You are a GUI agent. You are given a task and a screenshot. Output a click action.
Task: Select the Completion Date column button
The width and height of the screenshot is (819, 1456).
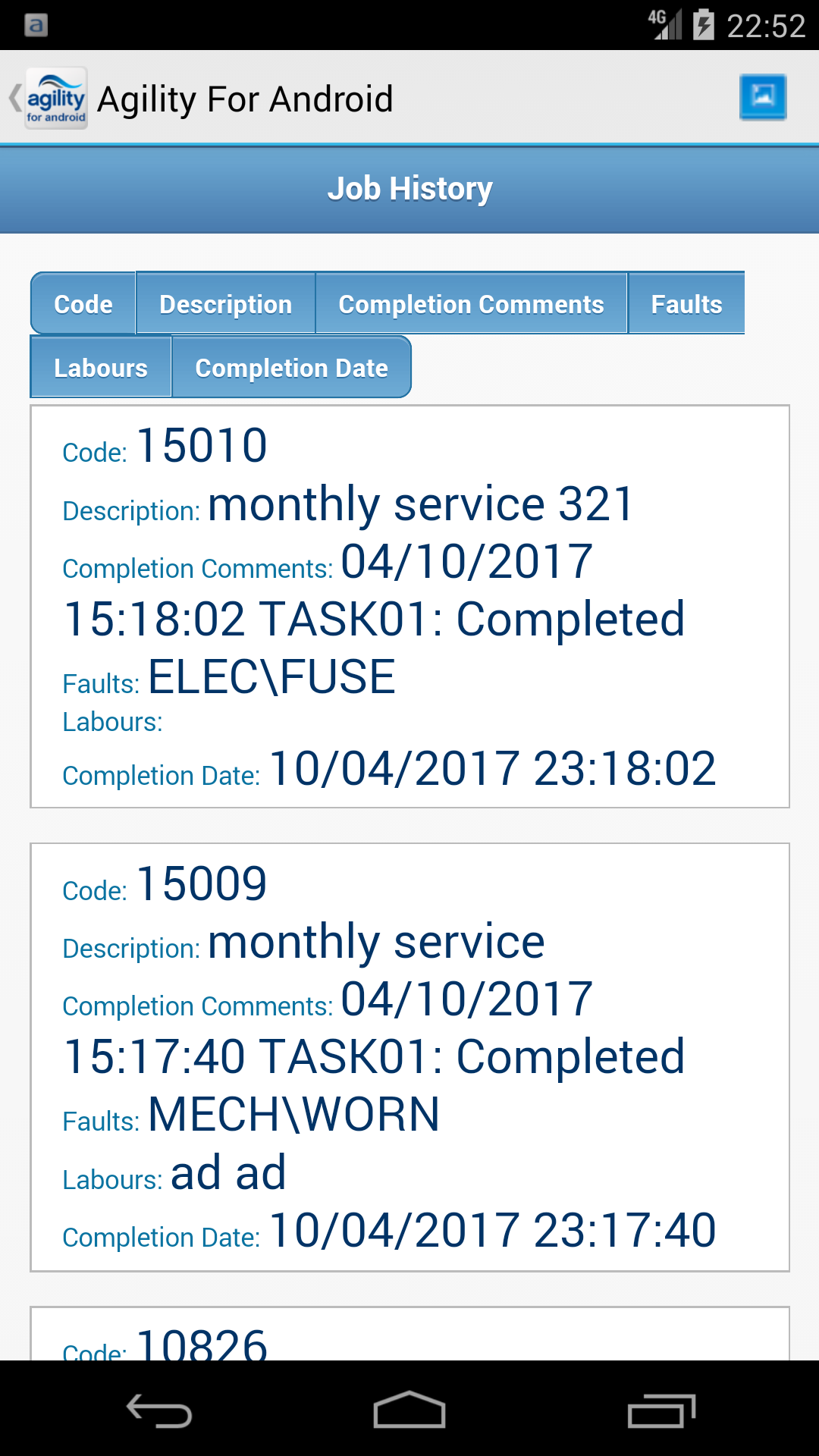[291, 368]
